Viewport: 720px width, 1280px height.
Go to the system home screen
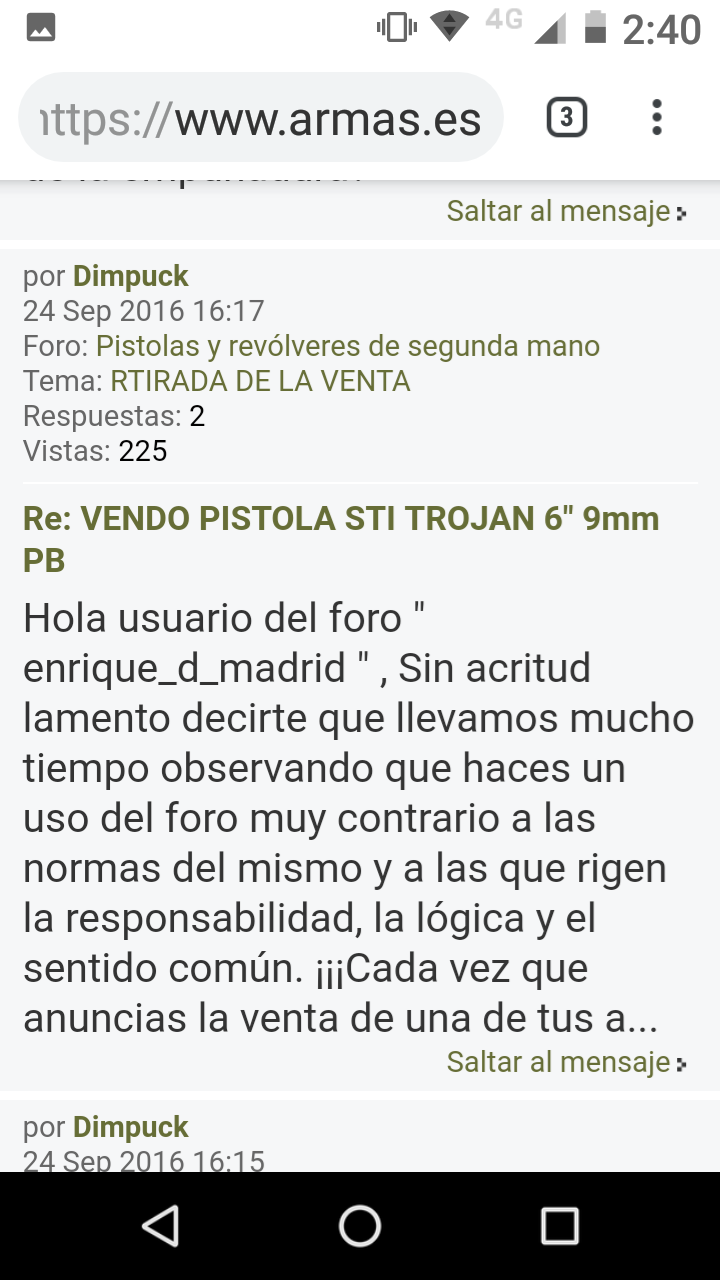(x=360, y=1225)
